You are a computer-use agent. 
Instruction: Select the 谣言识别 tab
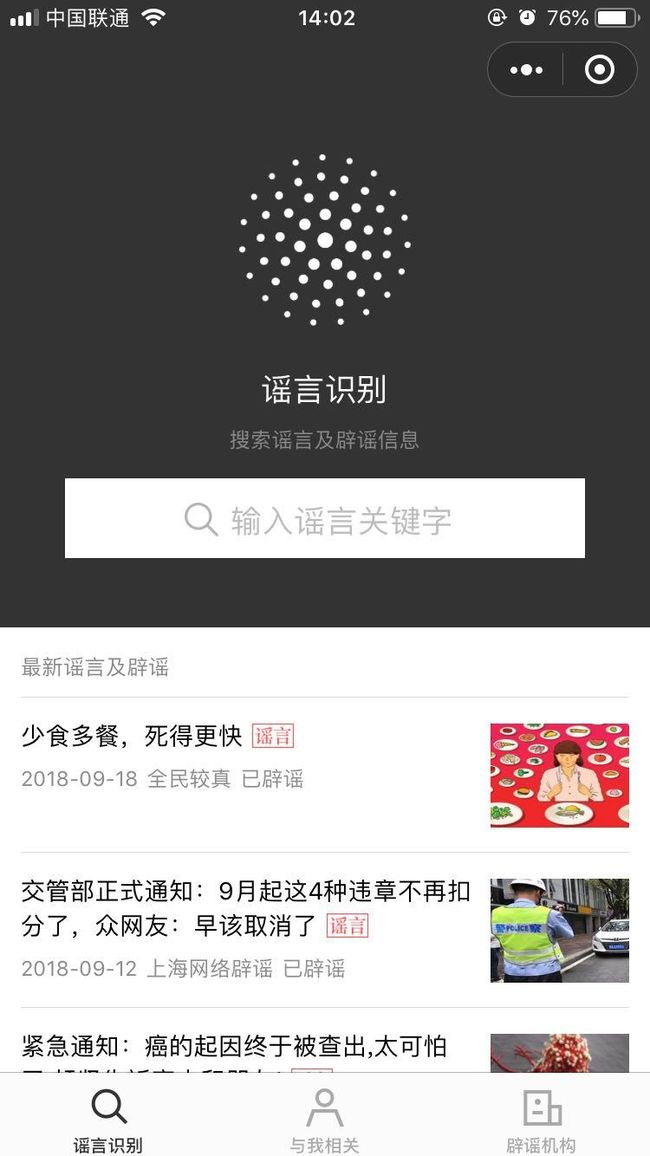(x=108, y=1118)
